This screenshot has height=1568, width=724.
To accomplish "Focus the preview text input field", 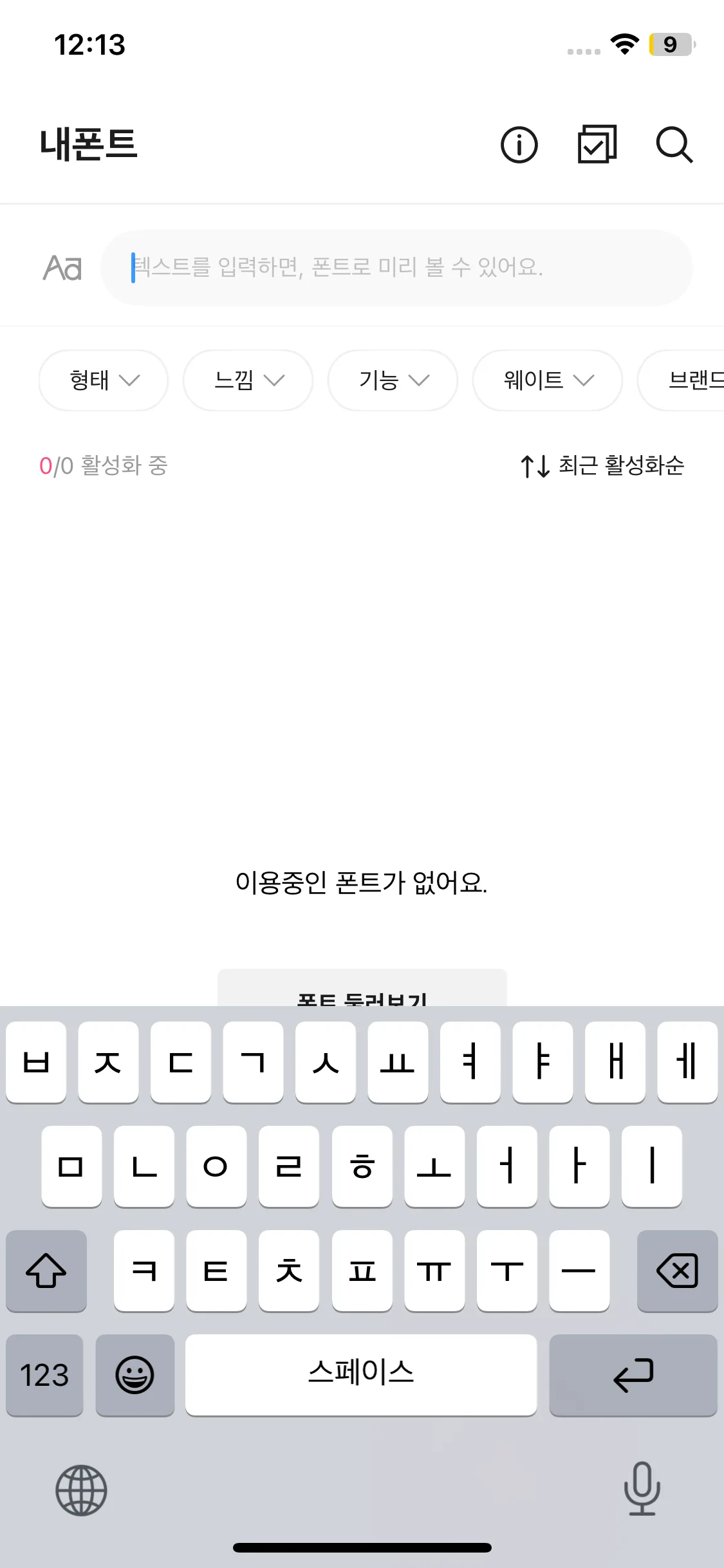I will tap(396, 267).
